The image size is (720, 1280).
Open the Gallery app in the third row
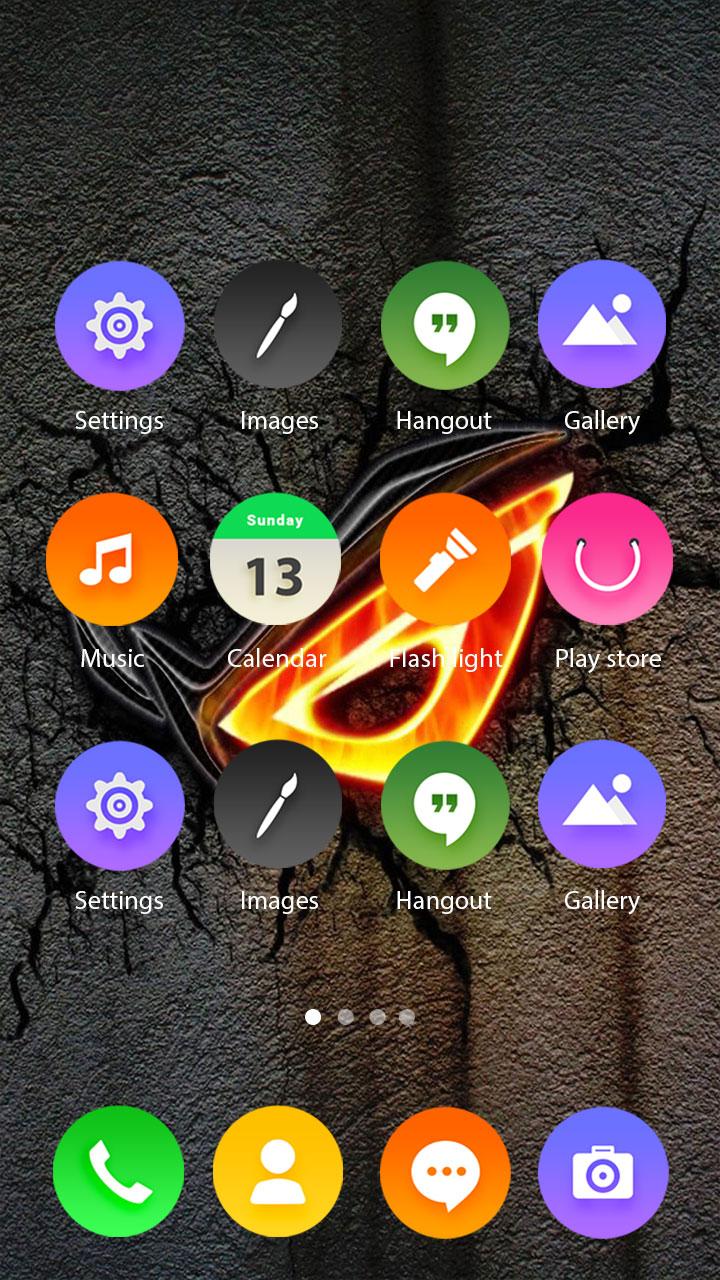click(x=602, y=805)
